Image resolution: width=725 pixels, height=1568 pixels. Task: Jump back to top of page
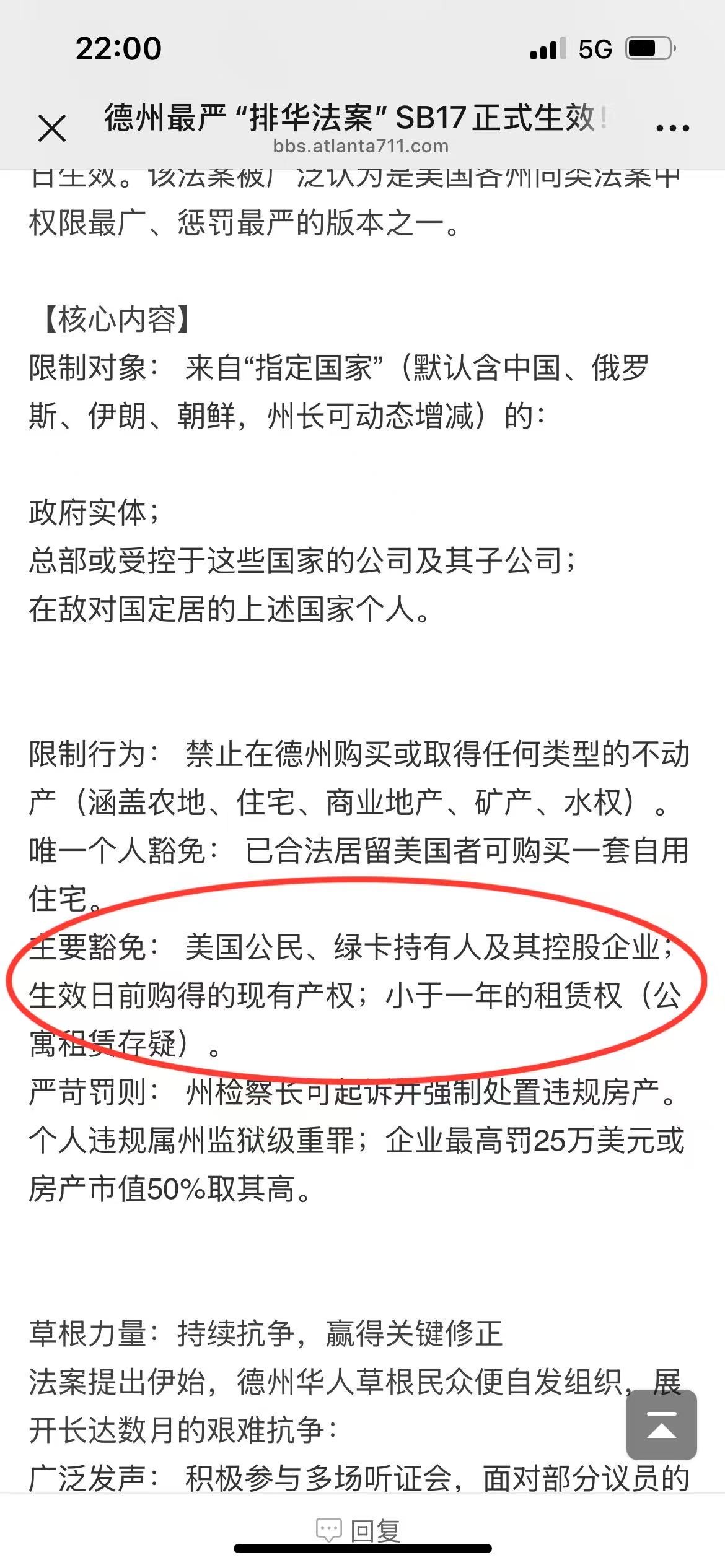point(661,1424)
